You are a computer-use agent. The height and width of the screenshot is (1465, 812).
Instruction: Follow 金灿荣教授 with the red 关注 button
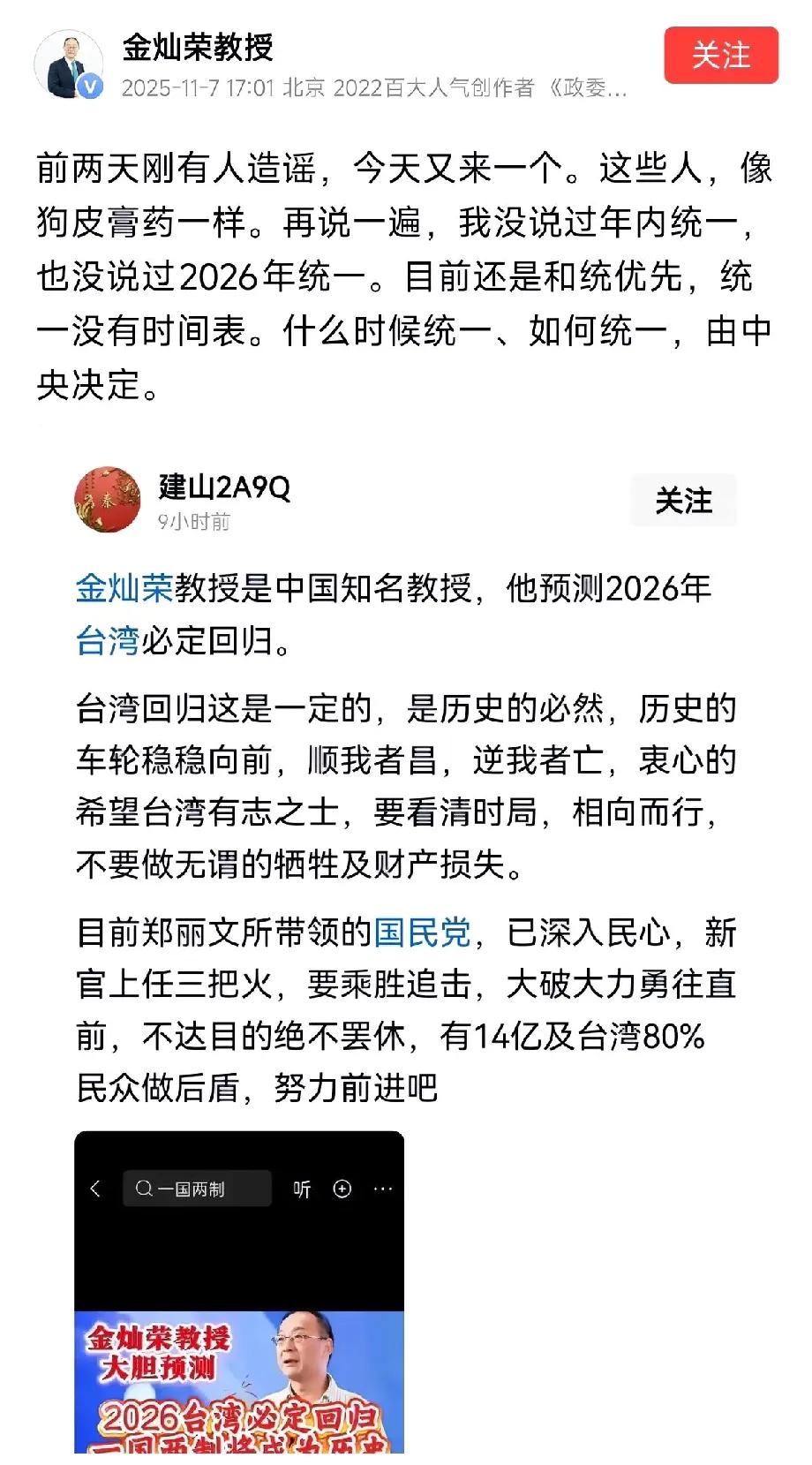(x=720, y=55)
